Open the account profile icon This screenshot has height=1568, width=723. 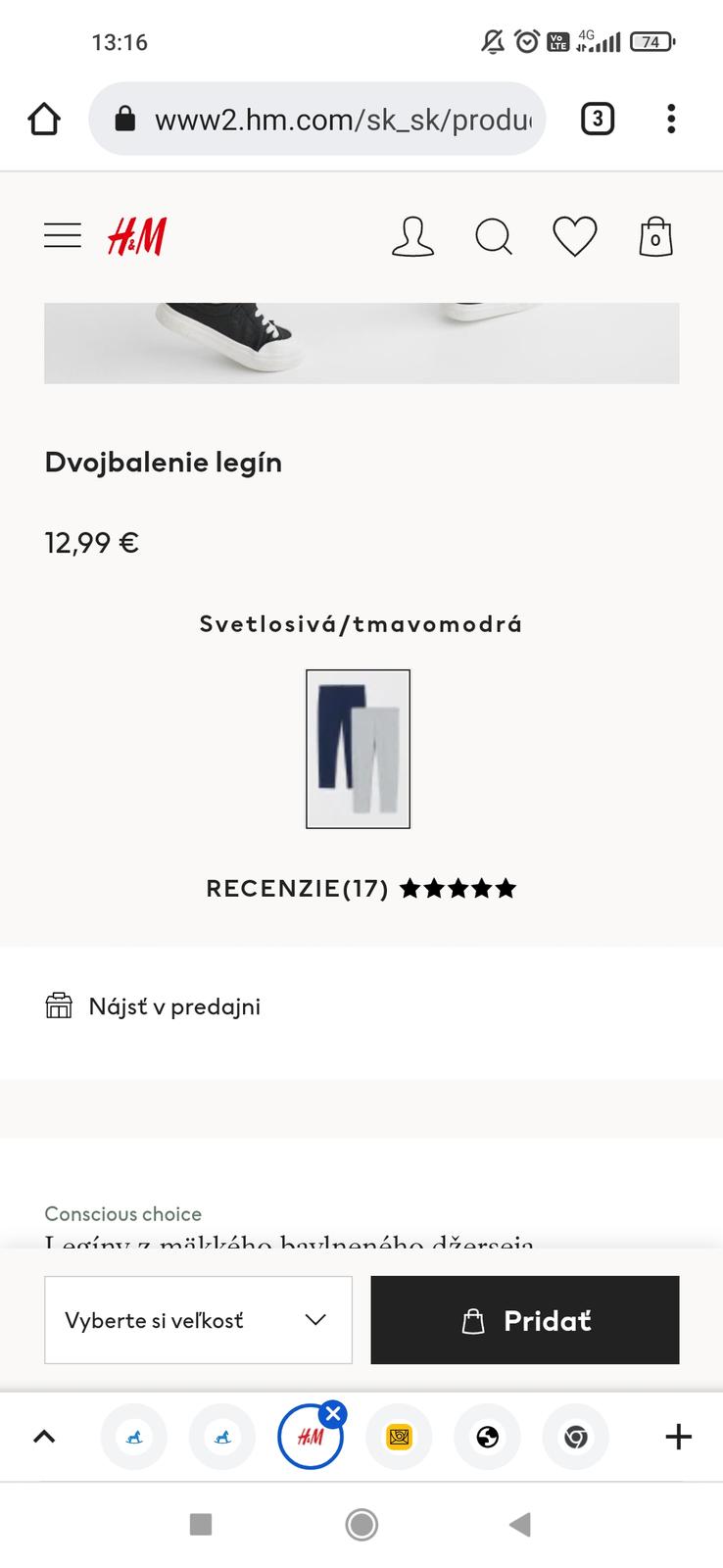point(412,237)
